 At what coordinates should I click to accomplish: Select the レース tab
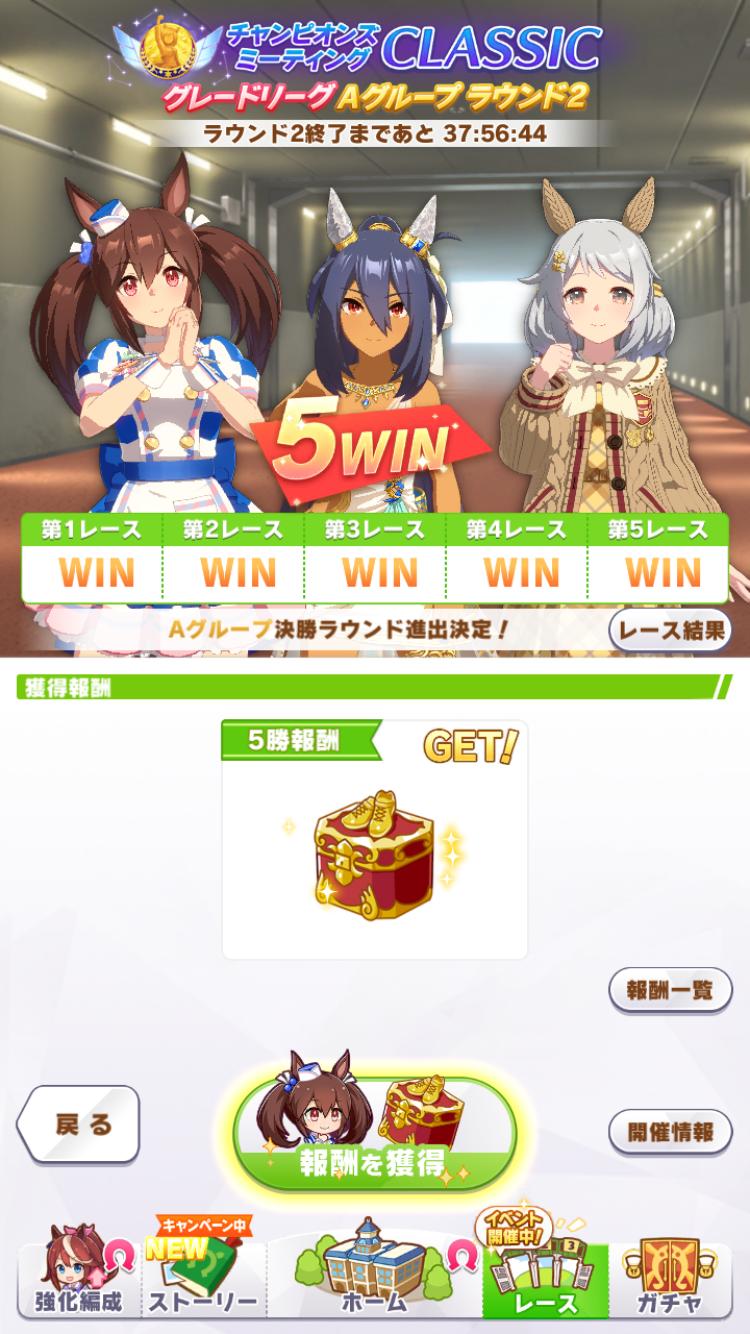point(546,1280)
